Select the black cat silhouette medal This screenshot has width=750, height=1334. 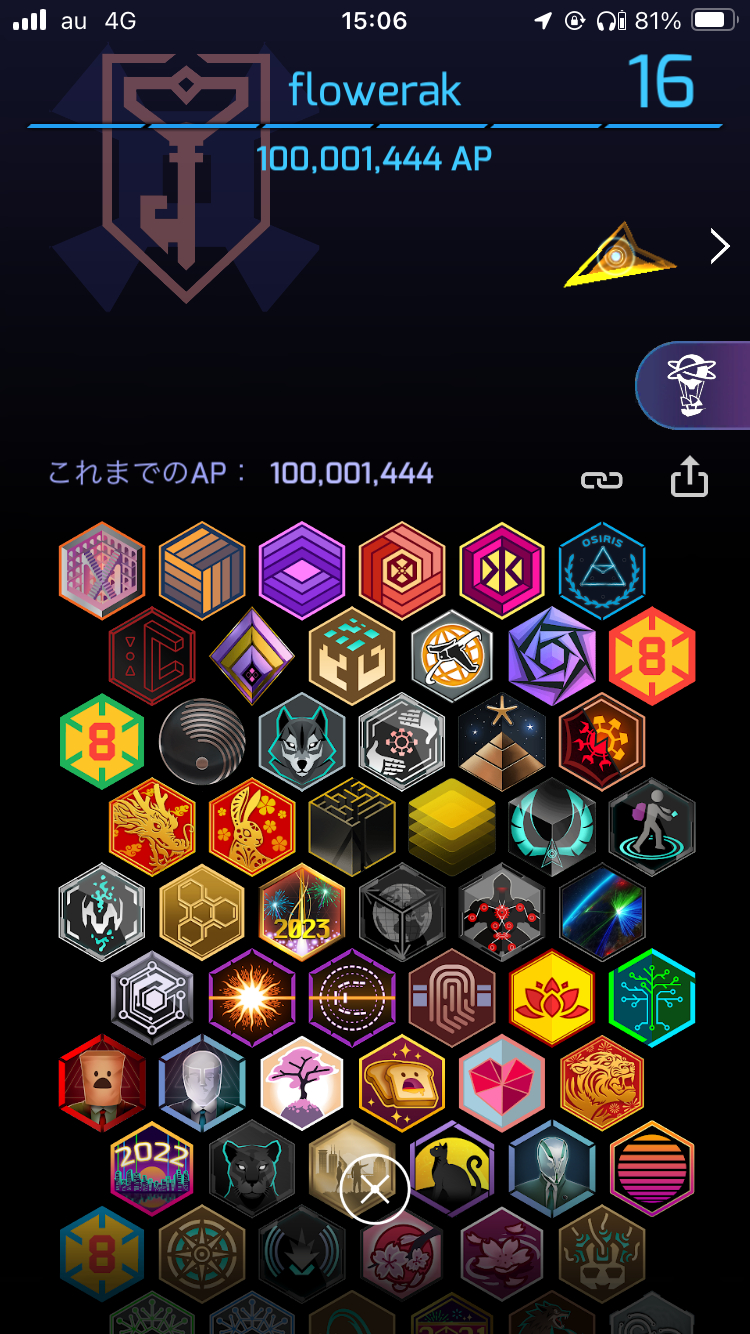tap(452, 1167)
